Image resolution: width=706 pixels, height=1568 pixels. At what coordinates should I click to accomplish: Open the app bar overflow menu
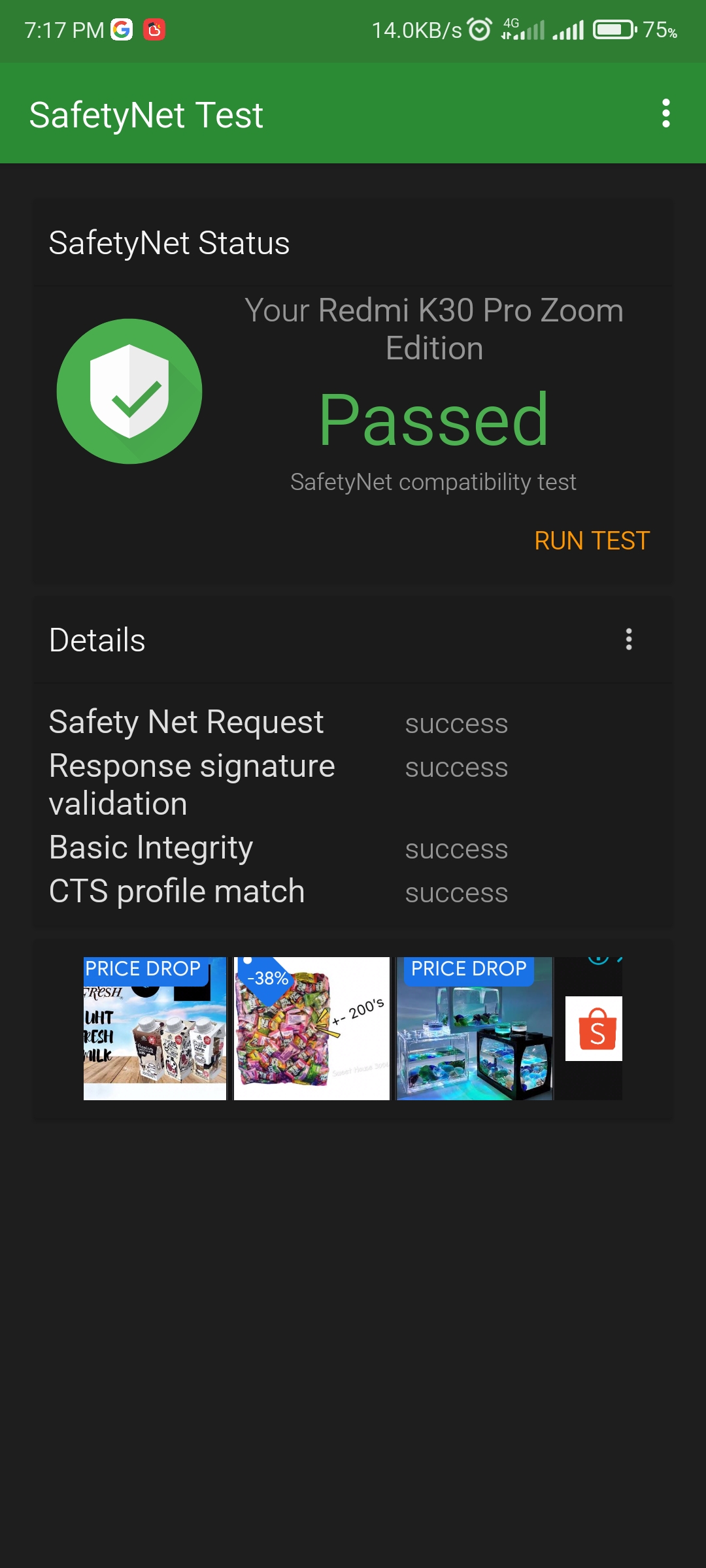pyautogui.click(x=665, y=114)
